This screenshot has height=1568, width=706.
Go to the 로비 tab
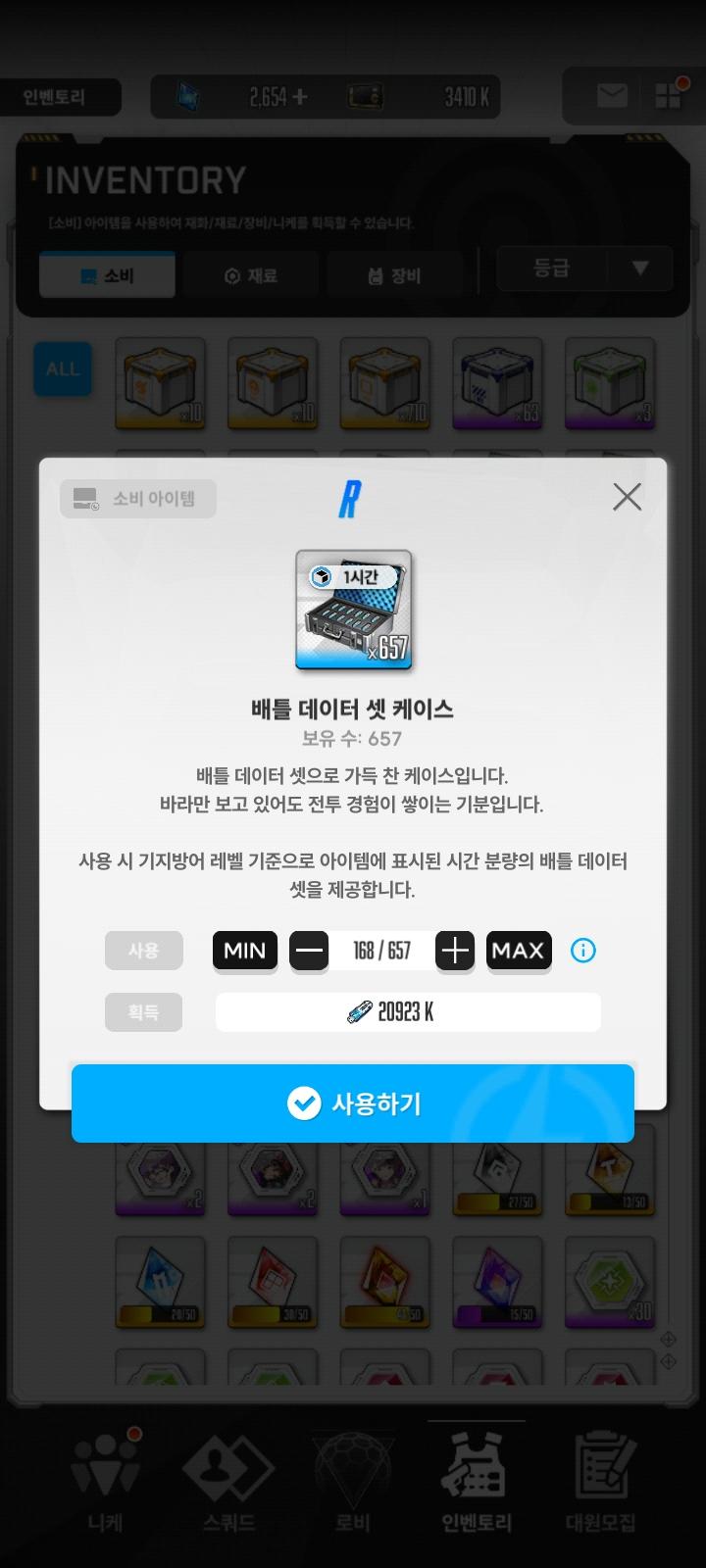coord(353,1482)
